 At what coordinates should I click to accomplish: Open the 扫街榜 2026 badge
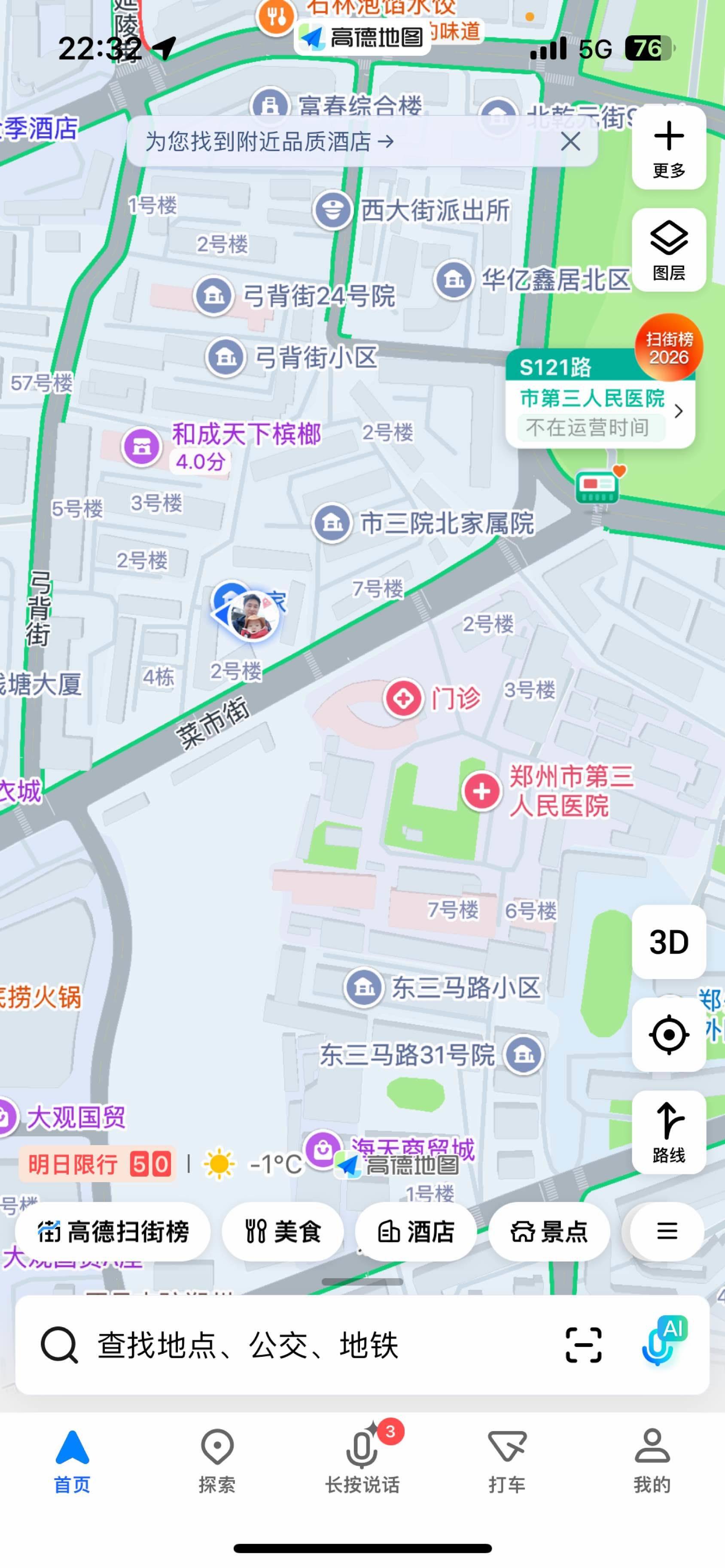coord(668,347)
